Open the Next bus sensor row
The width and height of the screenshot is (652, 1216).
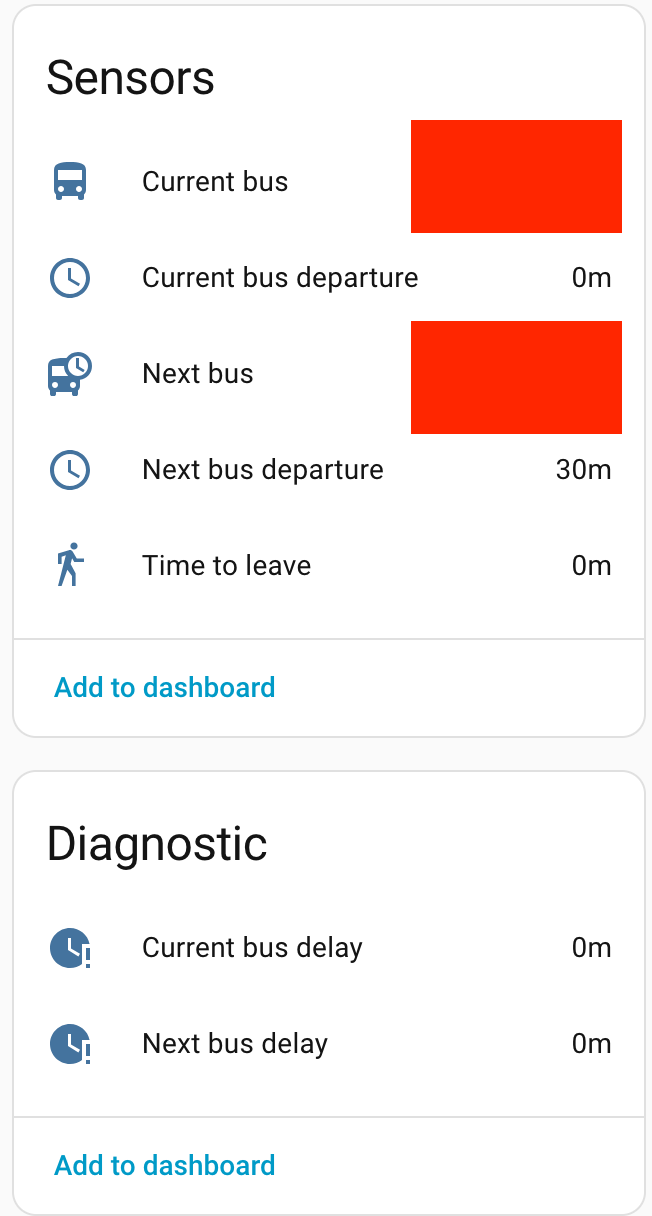click(x=198, y=374)
